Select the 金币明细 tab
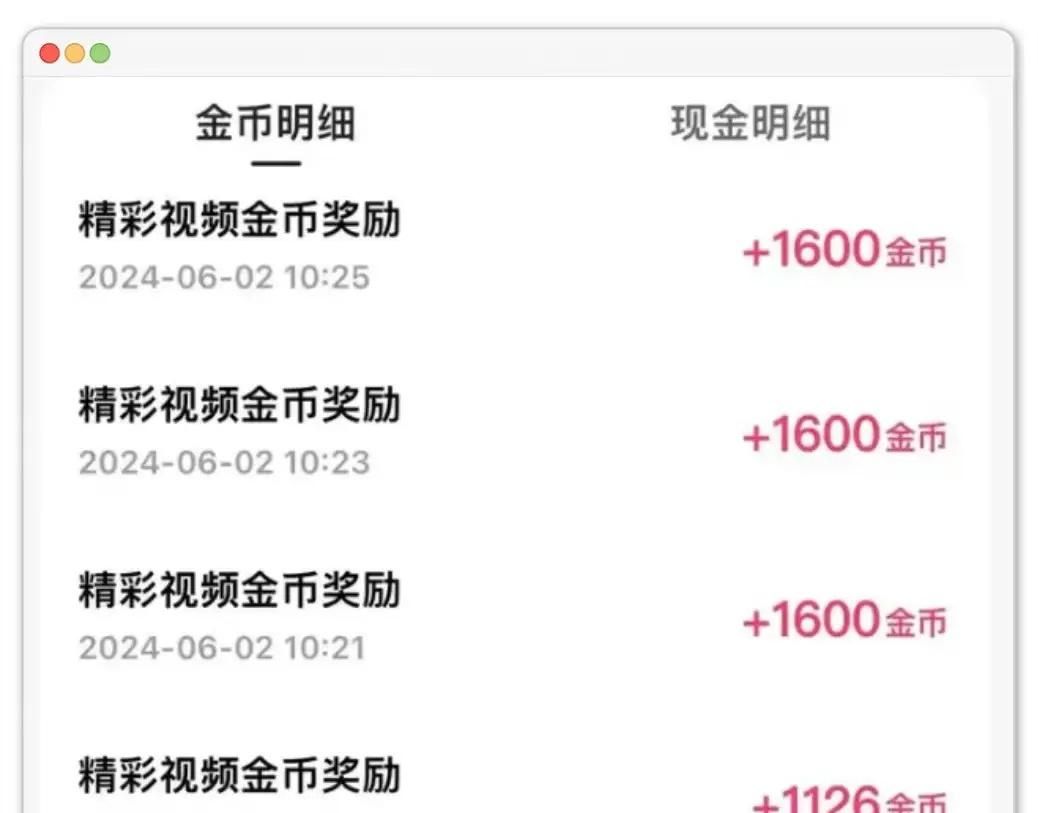The image size is (1038, 813). point(275,125)
